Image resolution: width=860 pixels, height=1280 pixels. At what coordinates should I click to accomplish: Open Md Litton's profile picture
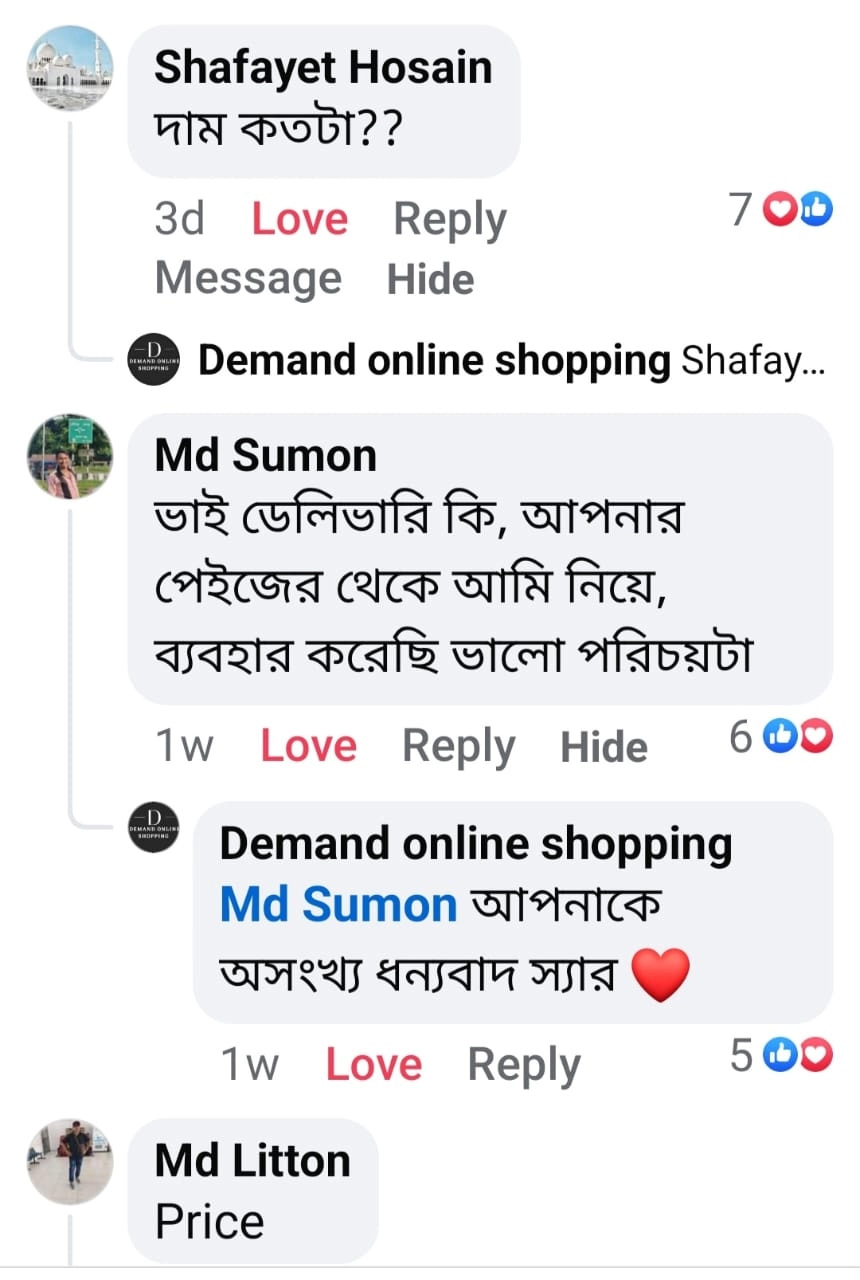point(69,1161)
